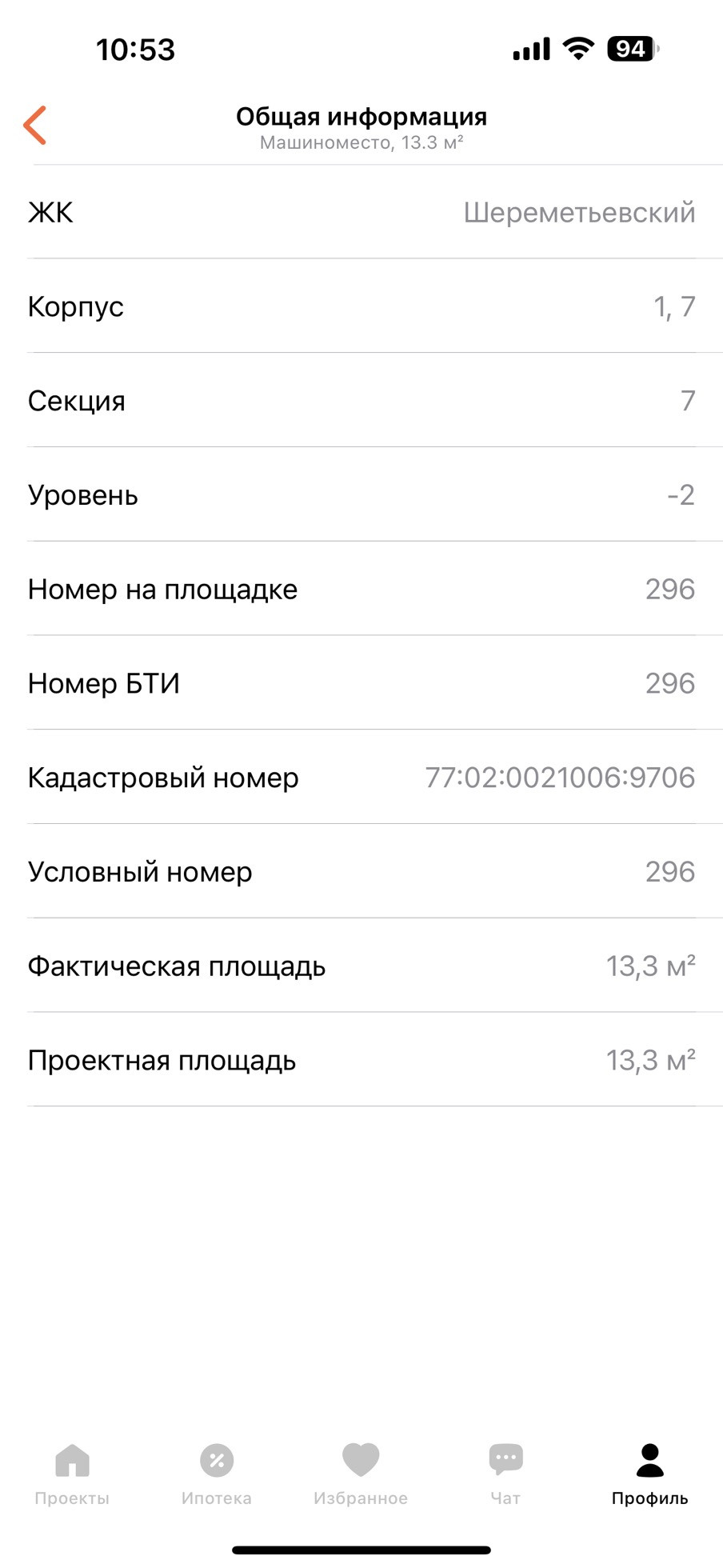Select the Профиль tab

(649, 1474)
